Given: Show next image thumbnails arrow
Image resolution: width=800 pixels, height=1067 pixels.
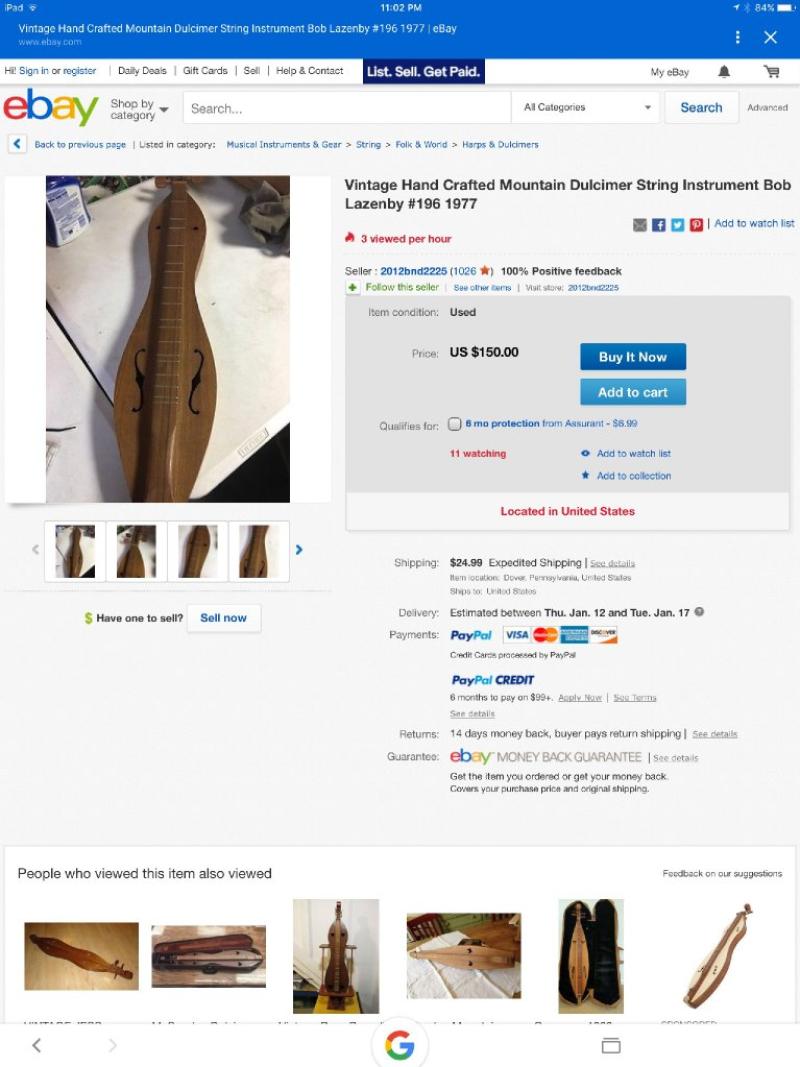Looking at the screenshot, I should click(x=298, y=549).
